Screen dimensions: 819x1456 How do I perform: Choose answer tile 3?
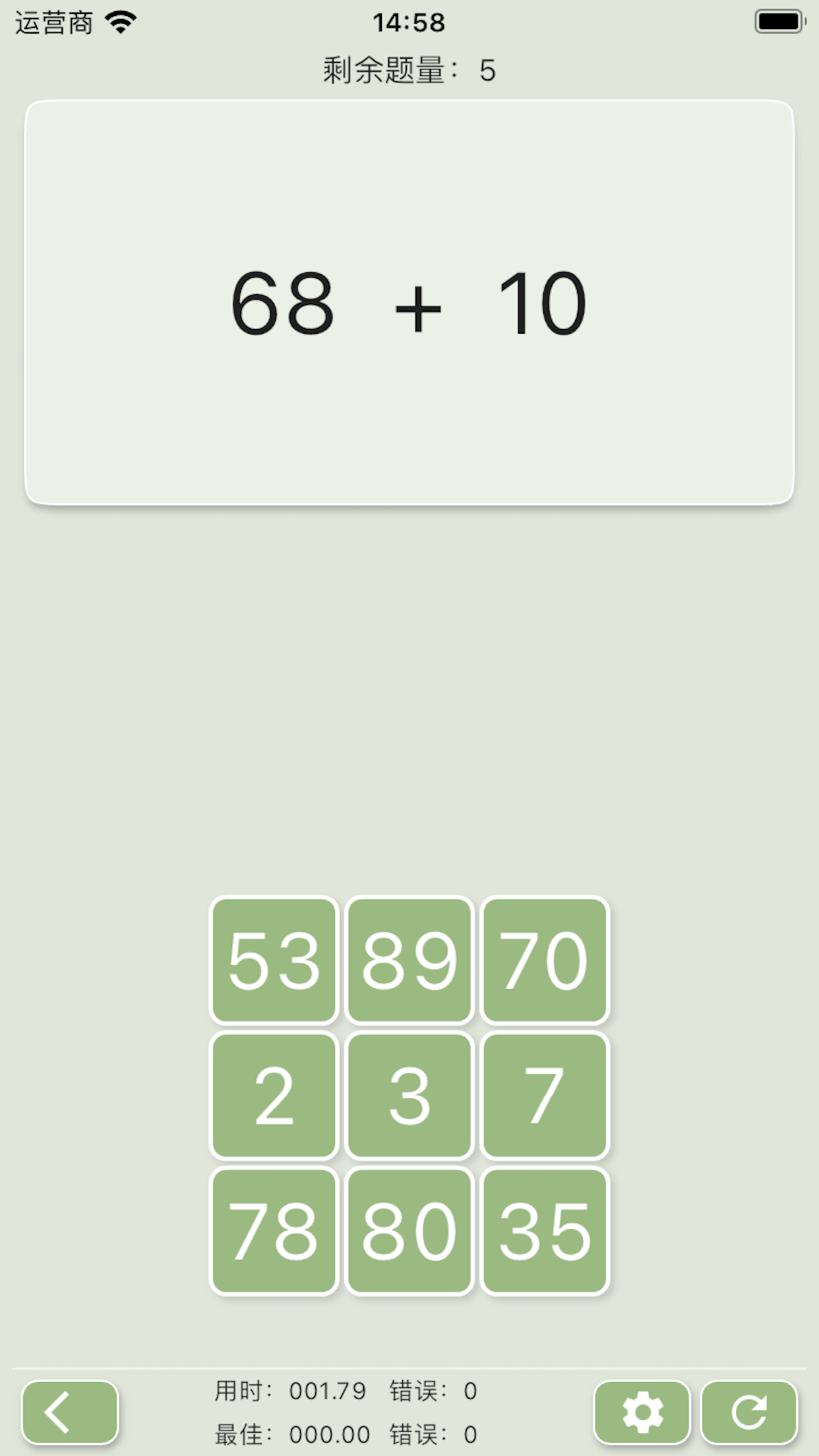click(x=409, y=1095)
